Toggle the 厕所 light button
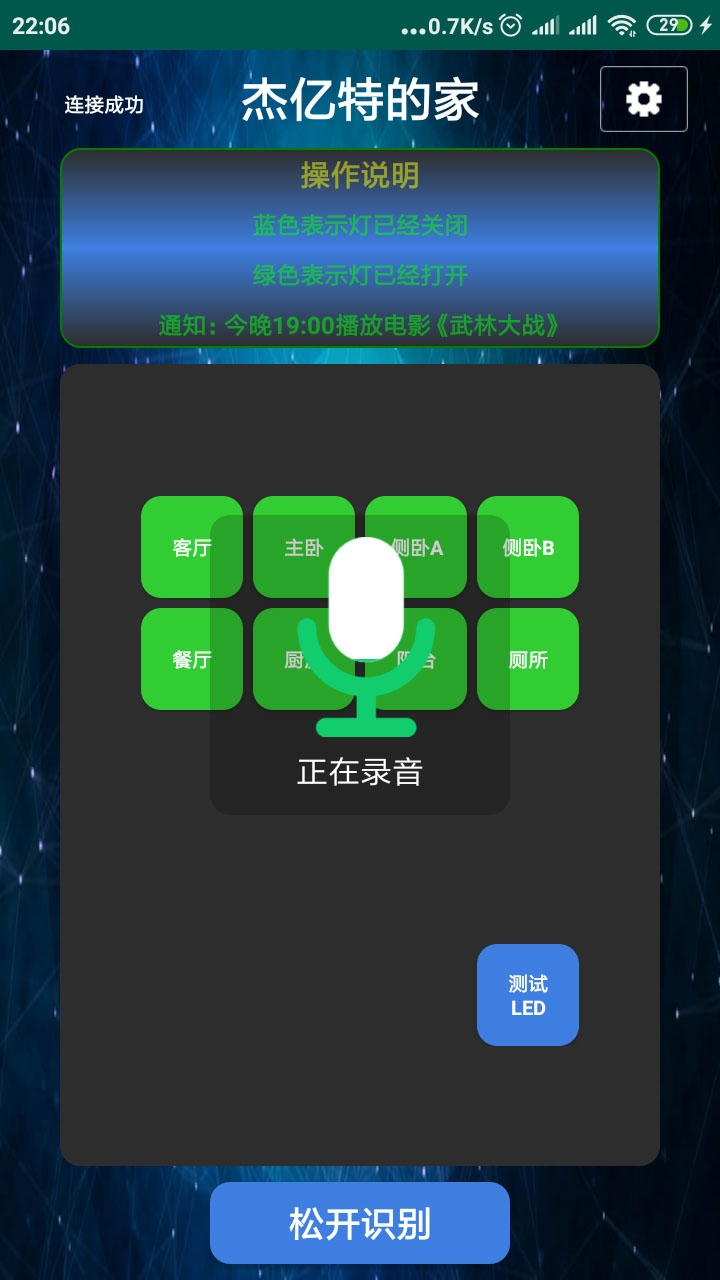This screenshot has width=720, height=1280. click(528, 659)
